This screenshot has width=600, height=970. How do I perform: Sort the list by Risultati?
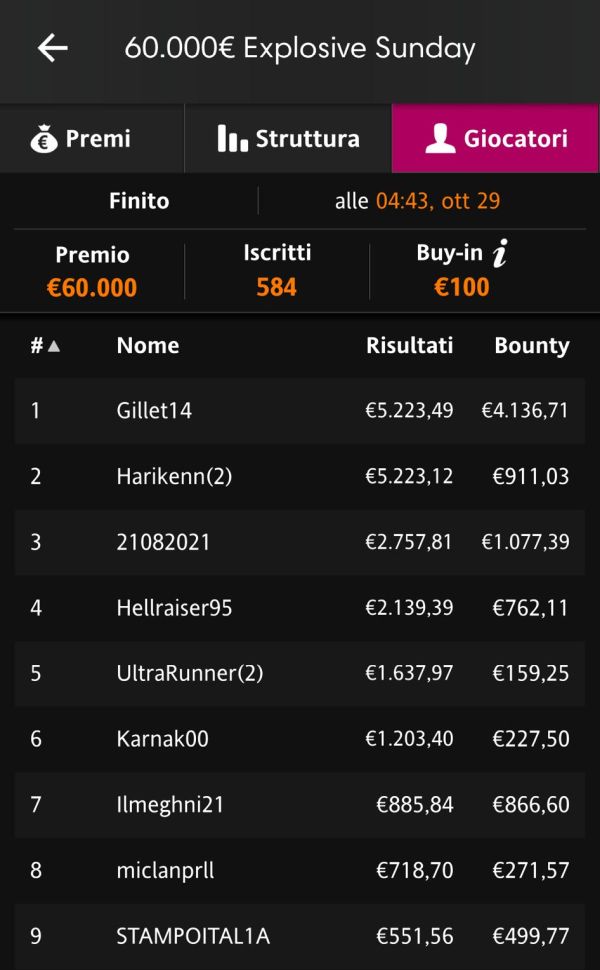tap(409, 345)
